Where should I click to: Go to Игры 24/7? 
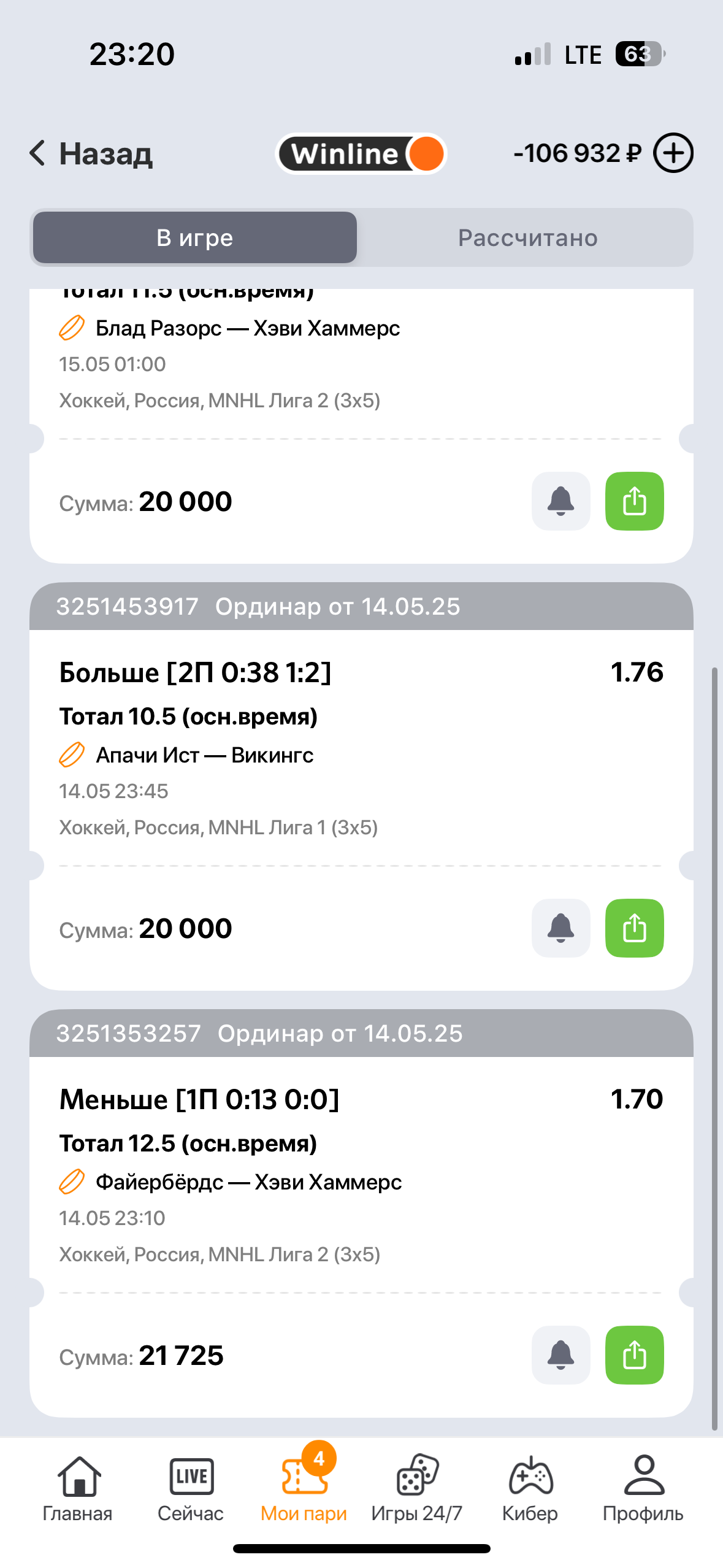click(417, 1488)
